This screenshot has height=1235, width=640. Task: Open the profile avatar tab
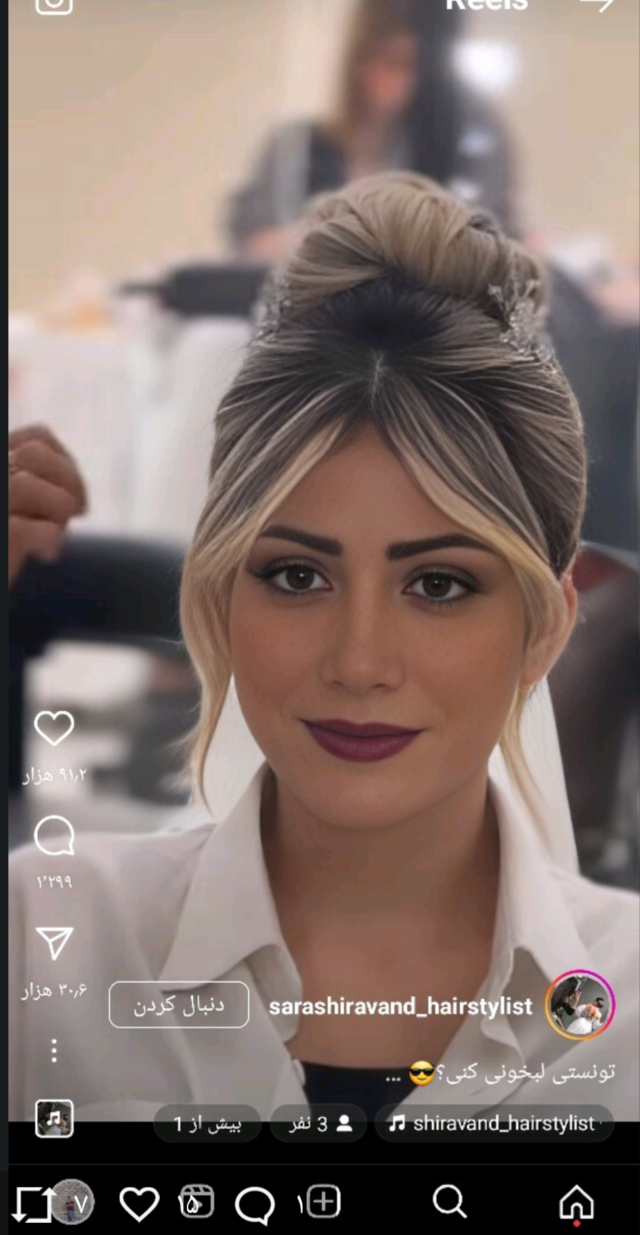click(72, 1202)
